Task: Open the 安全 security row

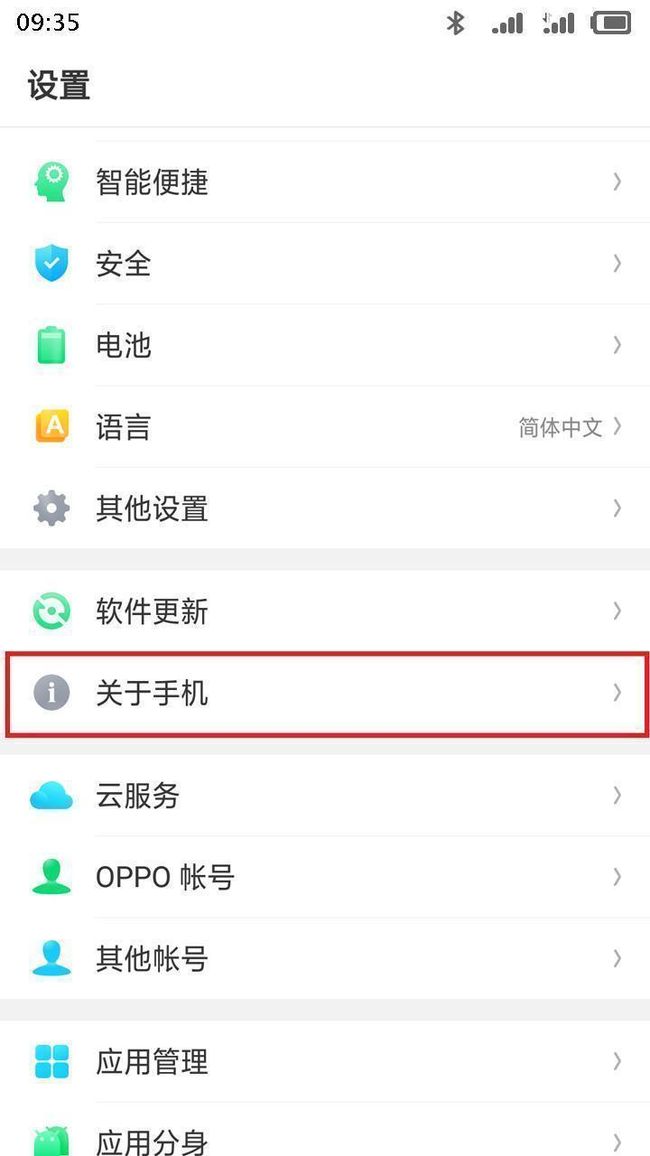Action: [x=325, y=263]
